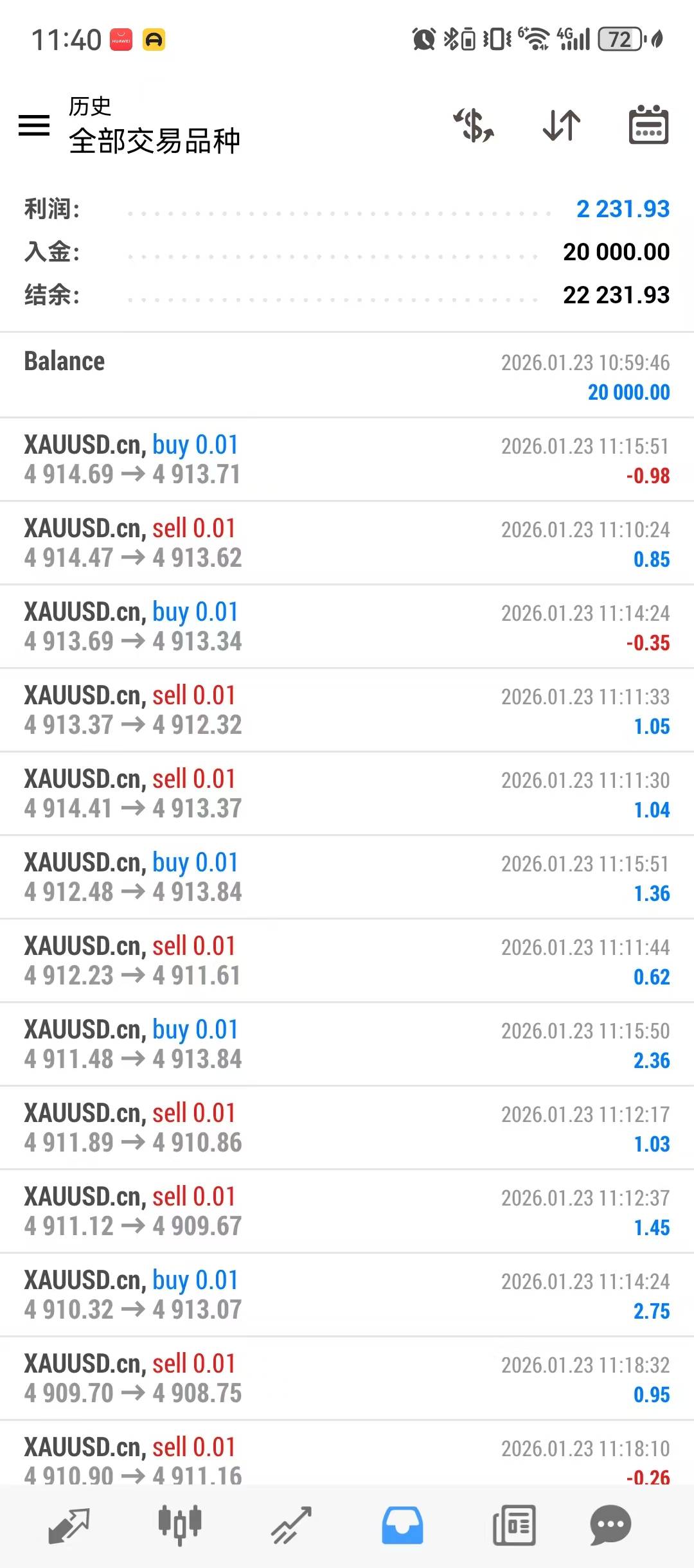This screenshot has width=694, height=1568.
Task: Open the sort arrows option
Action: pyautogui.click(x=562, y=125)
